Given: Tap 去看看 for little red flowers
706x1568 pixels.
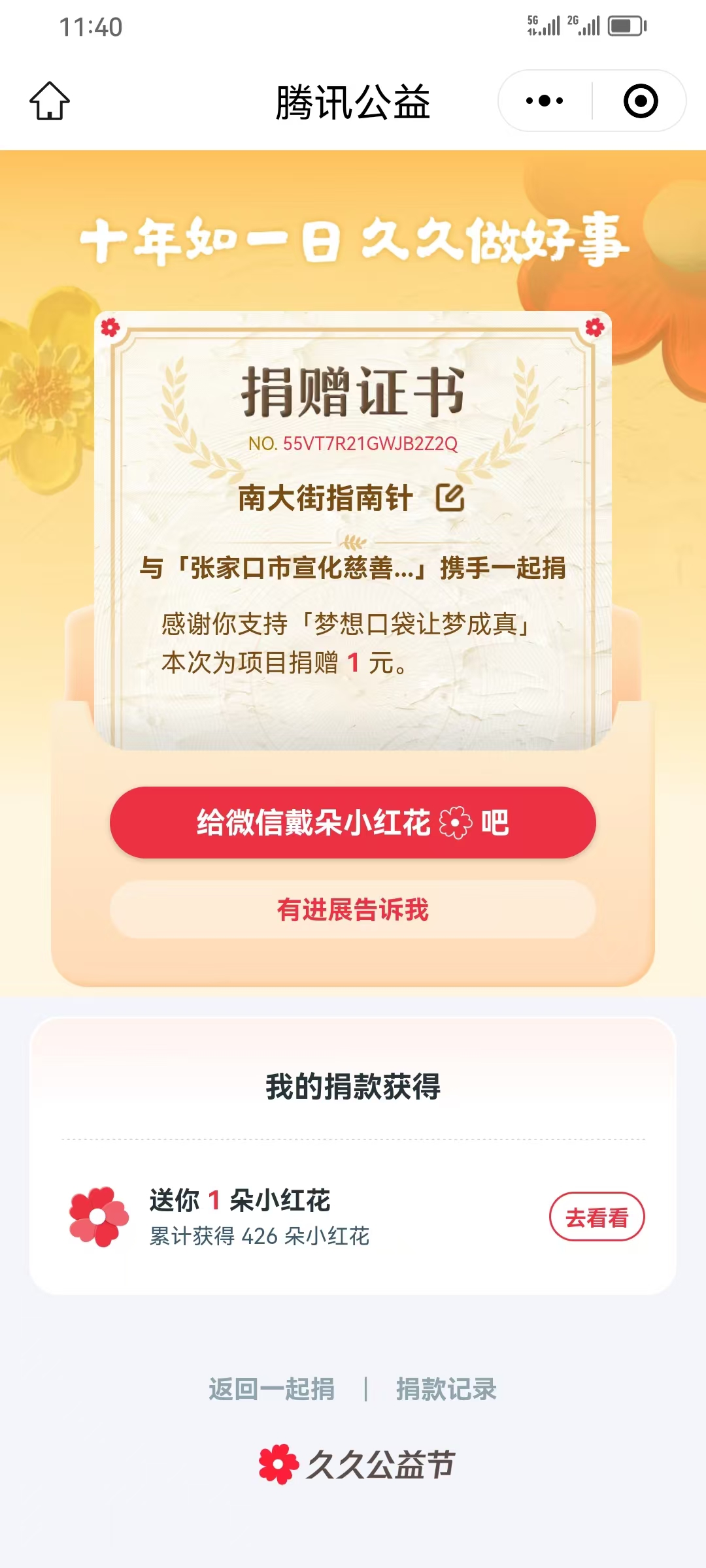Looking at the screenshot, I should click(x=597, y=1217).
